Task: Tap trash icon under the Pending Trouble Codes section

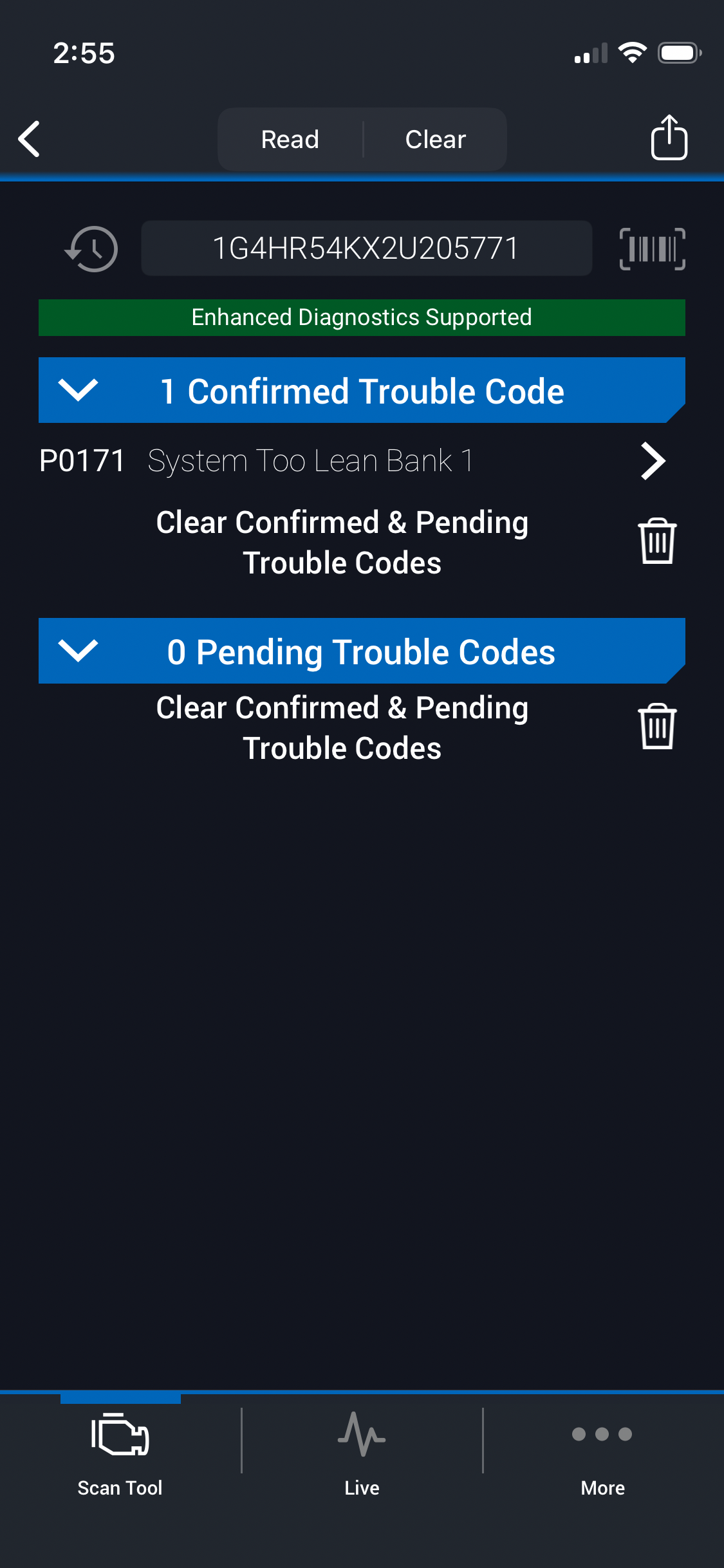Action: point(657,727)
